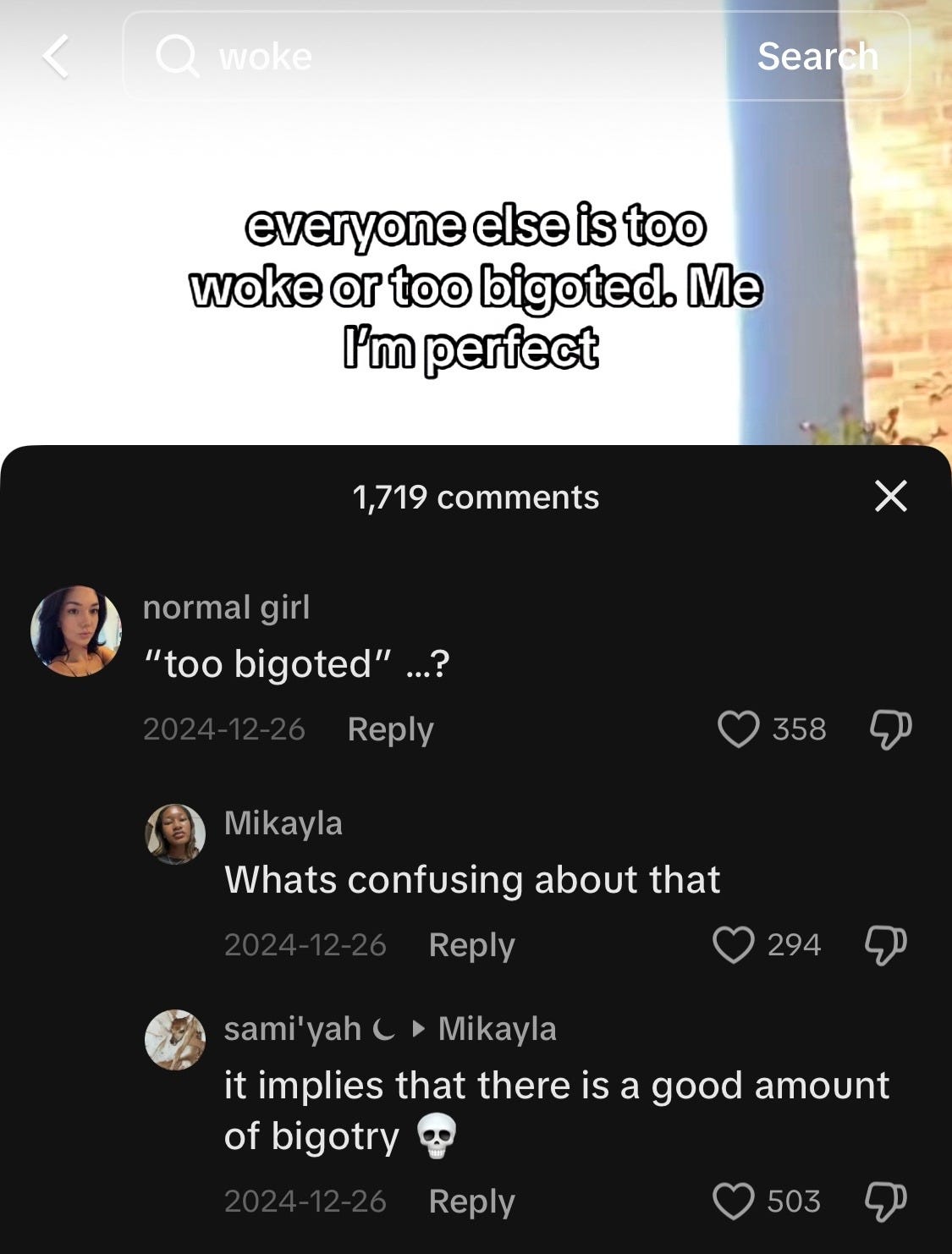Dislike Mikayla's comment
Viewport: 952px width, 1254px height.
[x=885, y=945]
